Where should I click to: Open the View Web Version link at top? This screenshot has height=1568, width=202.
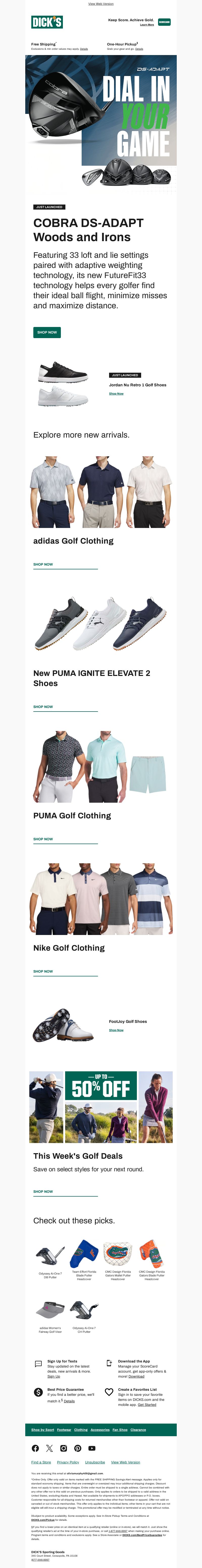100,4
